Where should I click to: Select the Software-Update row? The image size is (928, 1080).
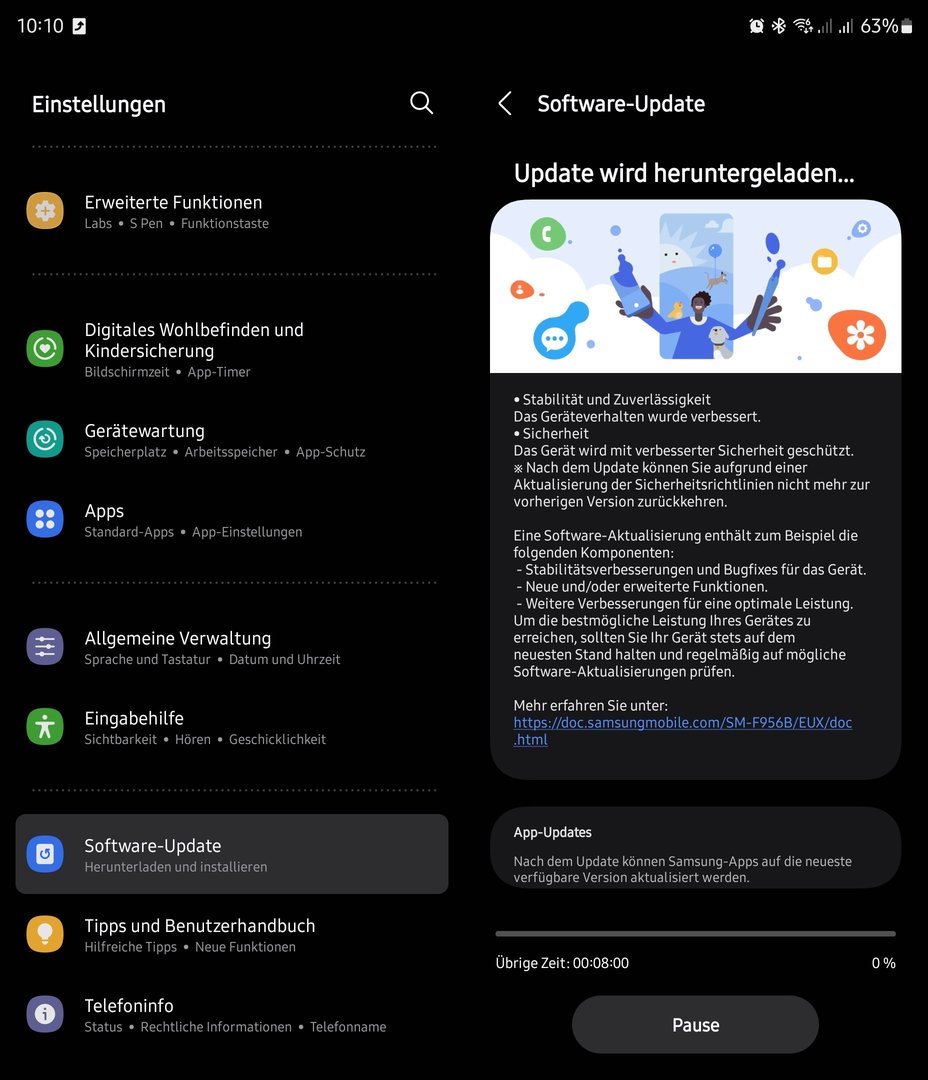tap(232, 854)
